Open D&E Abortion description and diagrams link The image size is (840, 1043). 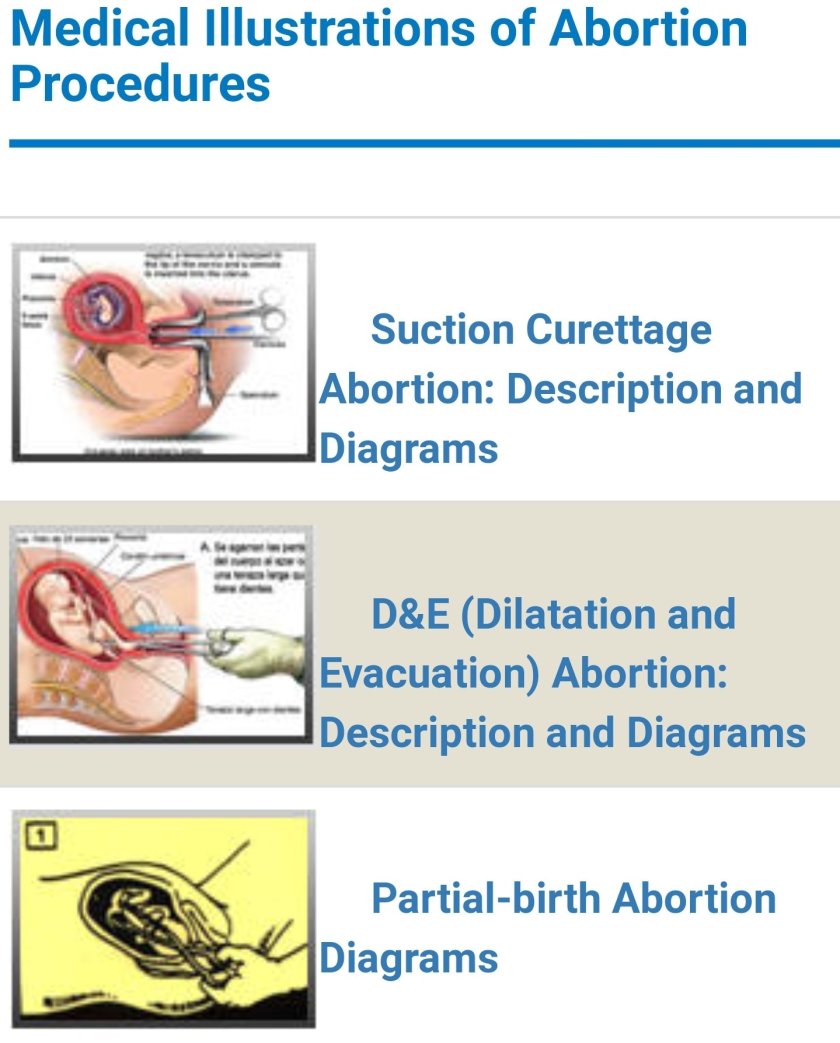tap(562, 673)
